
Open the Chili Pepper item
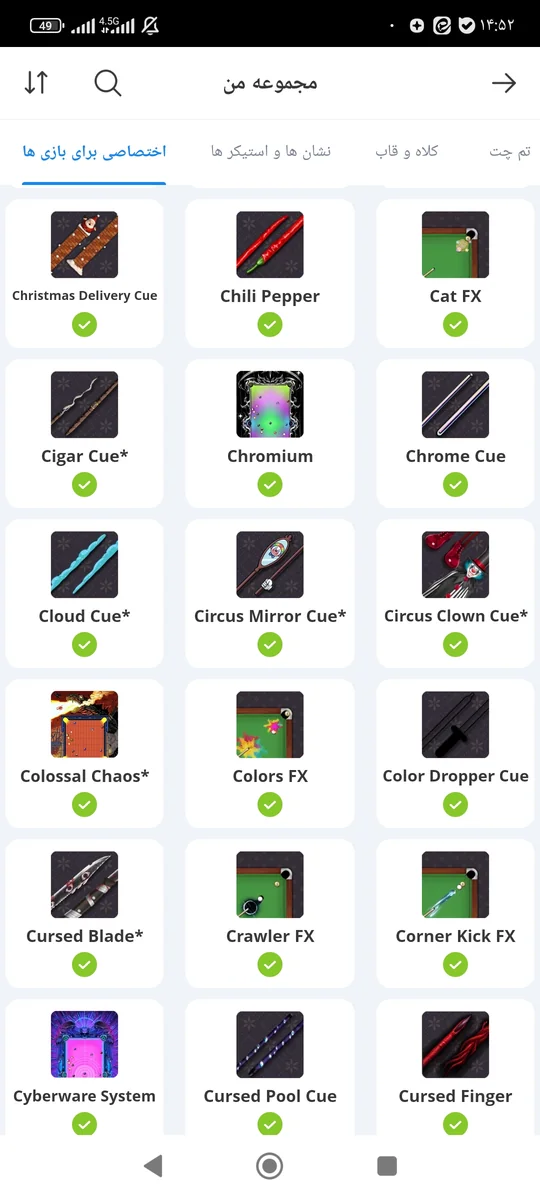pyautogui.click(x=270, y=273)
